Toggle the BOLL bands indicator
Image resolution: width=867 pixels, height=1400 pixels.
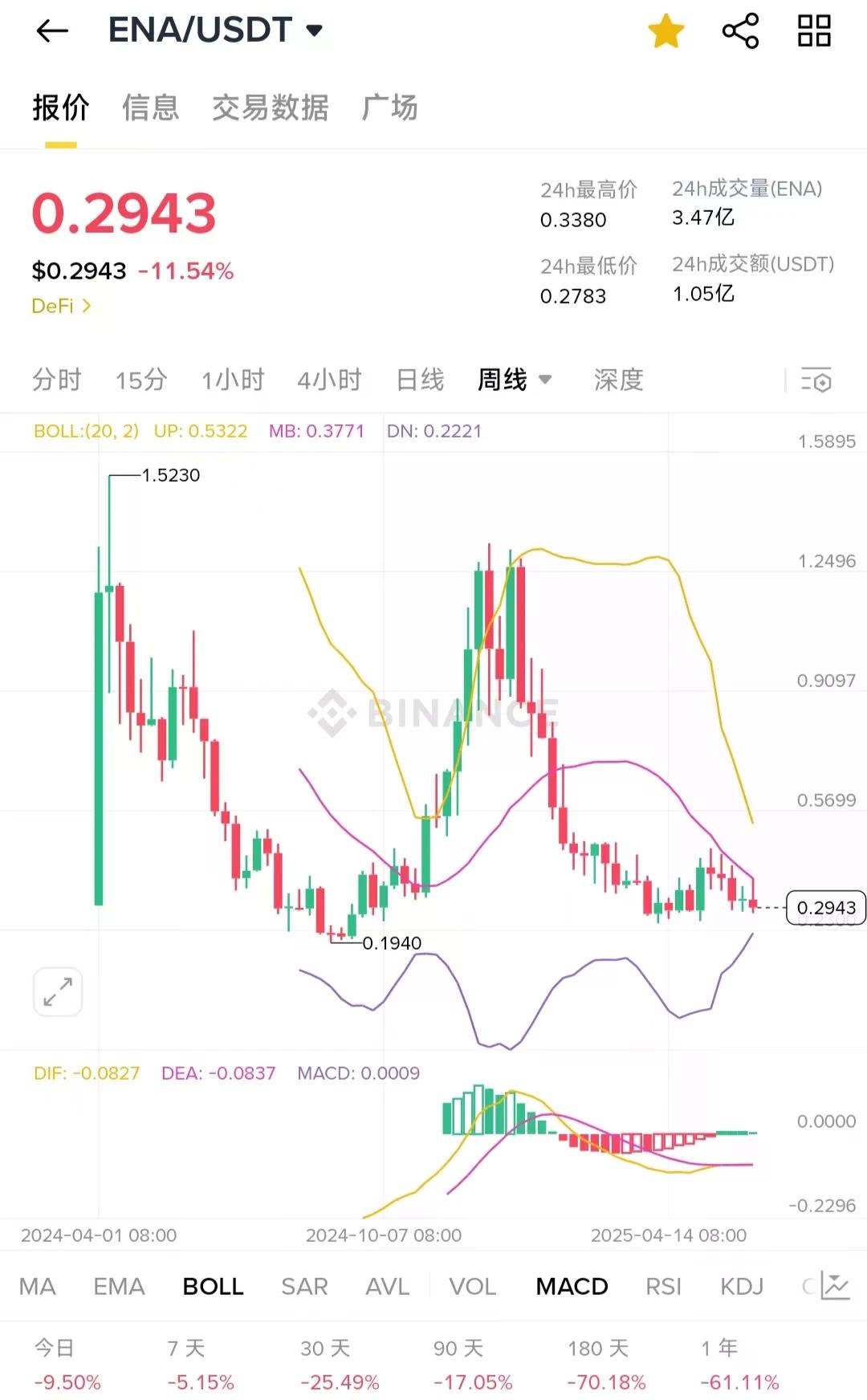tap(213, 1286)
